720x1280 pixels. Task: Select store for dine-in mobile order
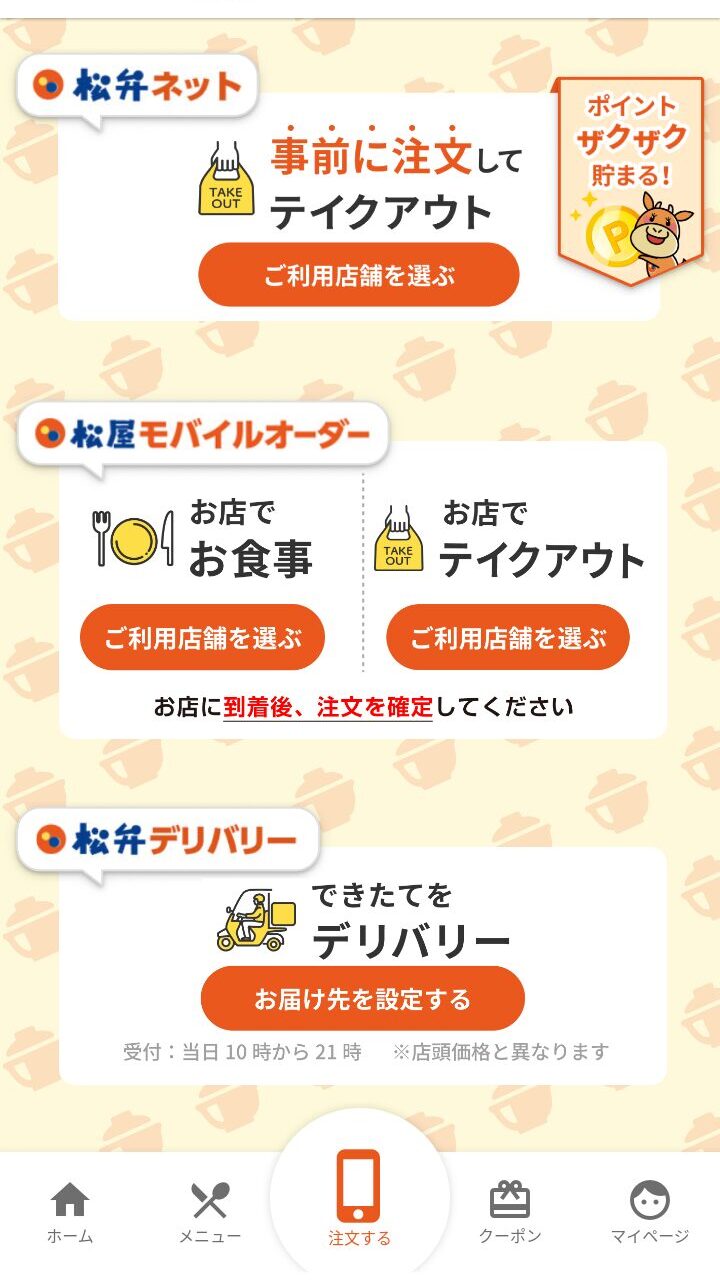202,637
